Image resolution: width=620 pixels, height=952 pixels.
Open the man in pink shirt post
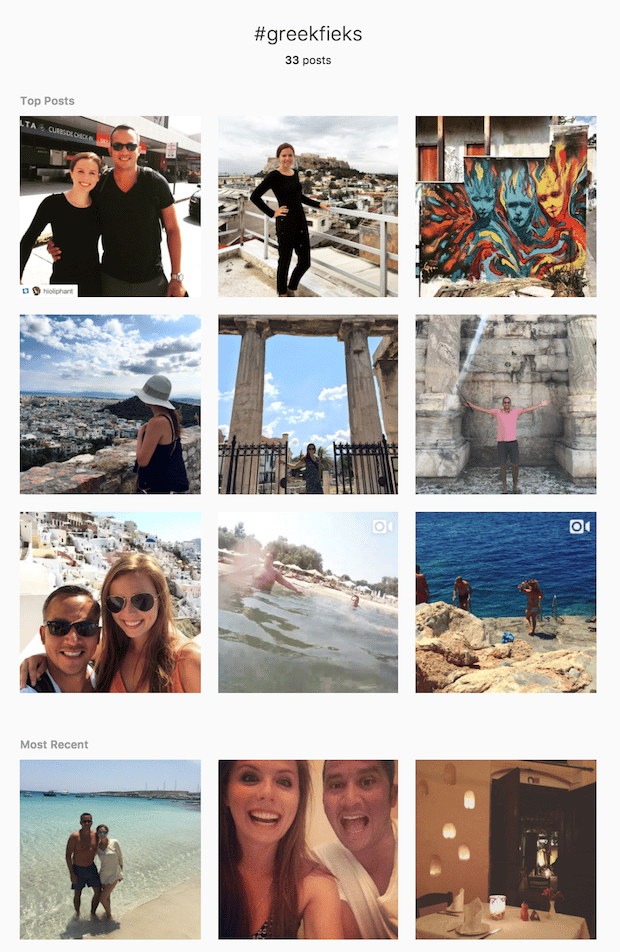coord(506,404)
